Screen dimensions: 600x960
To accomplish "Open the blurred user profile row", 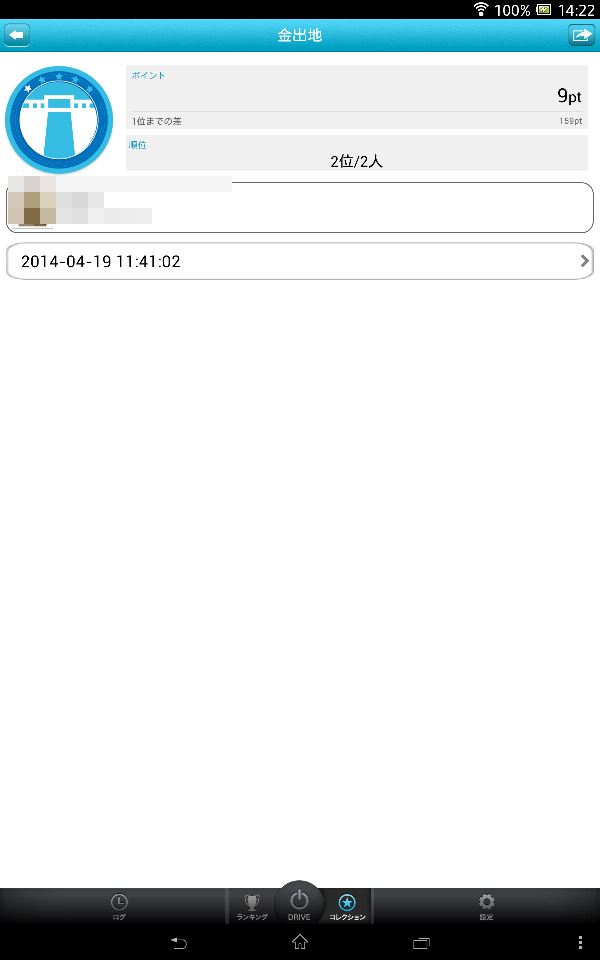I will pos(300,208).
